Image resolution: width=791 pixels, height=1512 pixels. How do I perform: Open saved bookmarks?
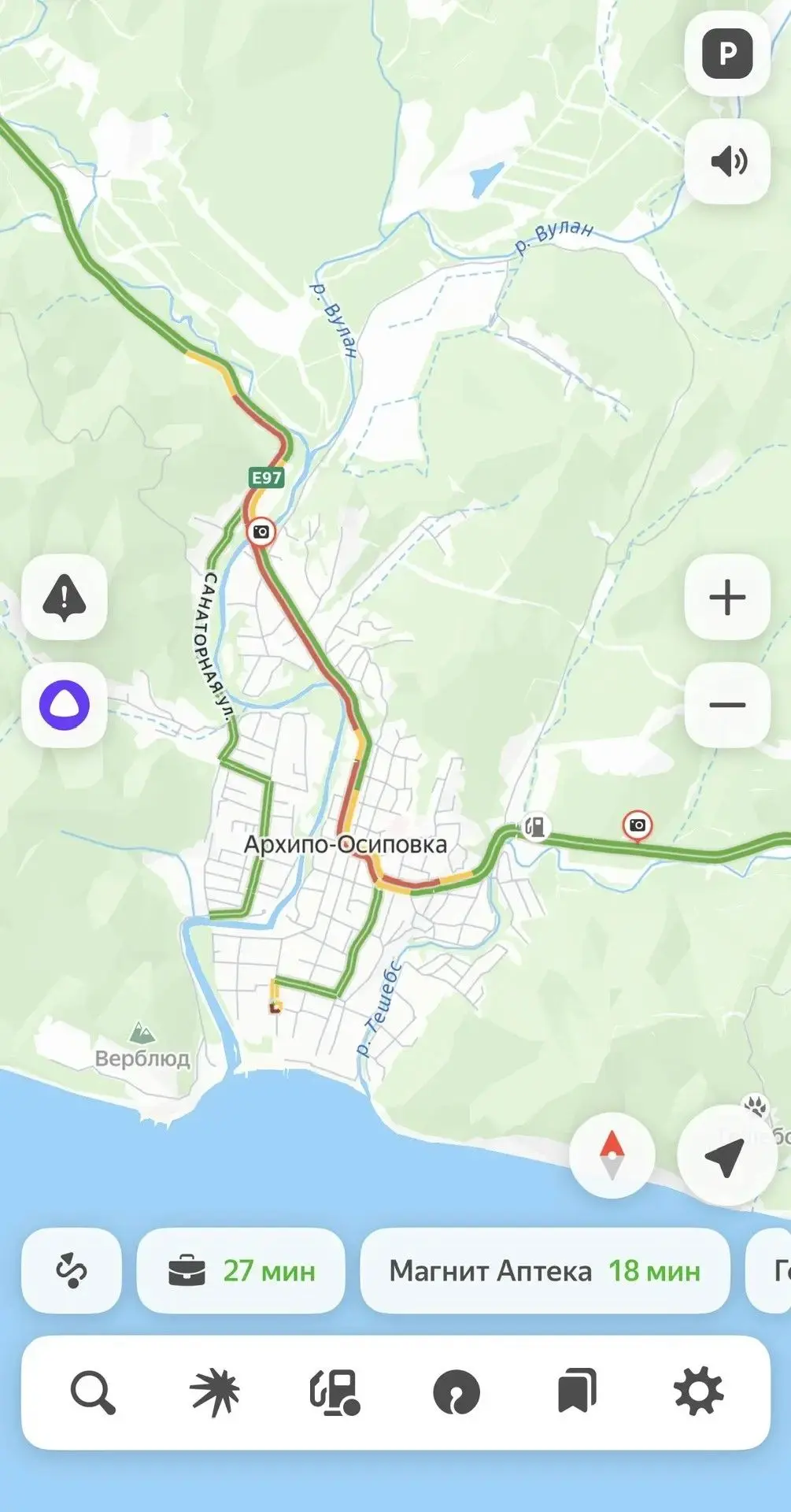pyautogui.click(x=577, y=1392)
